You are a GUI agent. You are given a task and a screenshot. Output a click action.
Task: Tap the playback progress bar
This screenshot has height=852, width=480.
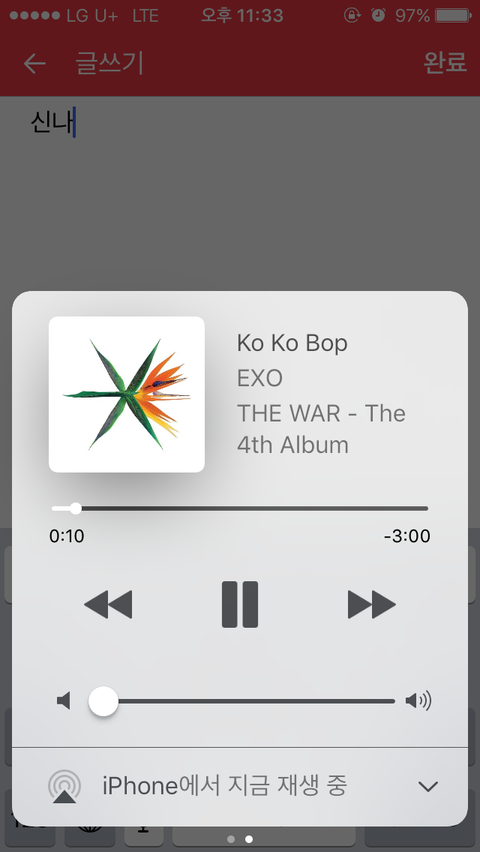240,509
